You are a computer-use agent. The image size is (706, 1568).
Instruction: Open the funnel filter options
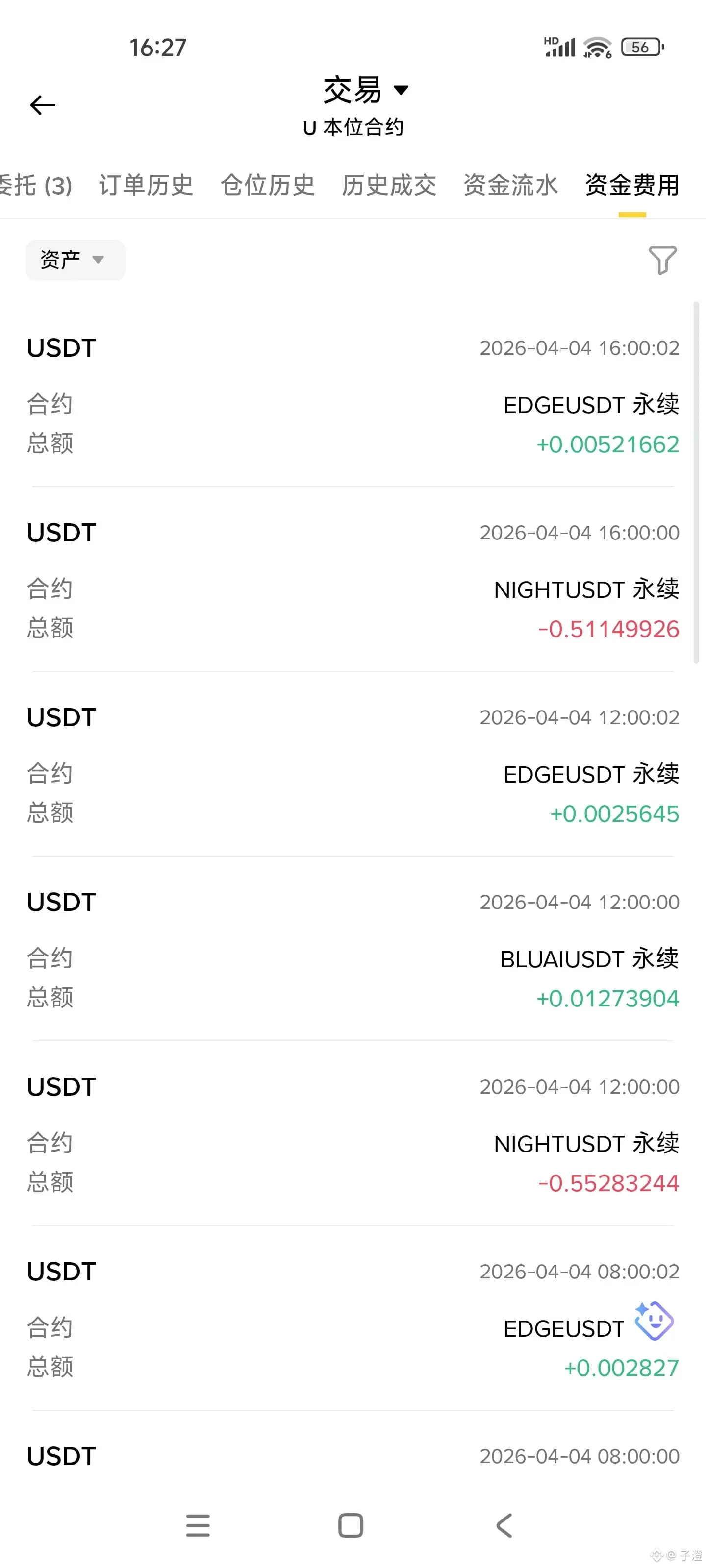point(662,261)
